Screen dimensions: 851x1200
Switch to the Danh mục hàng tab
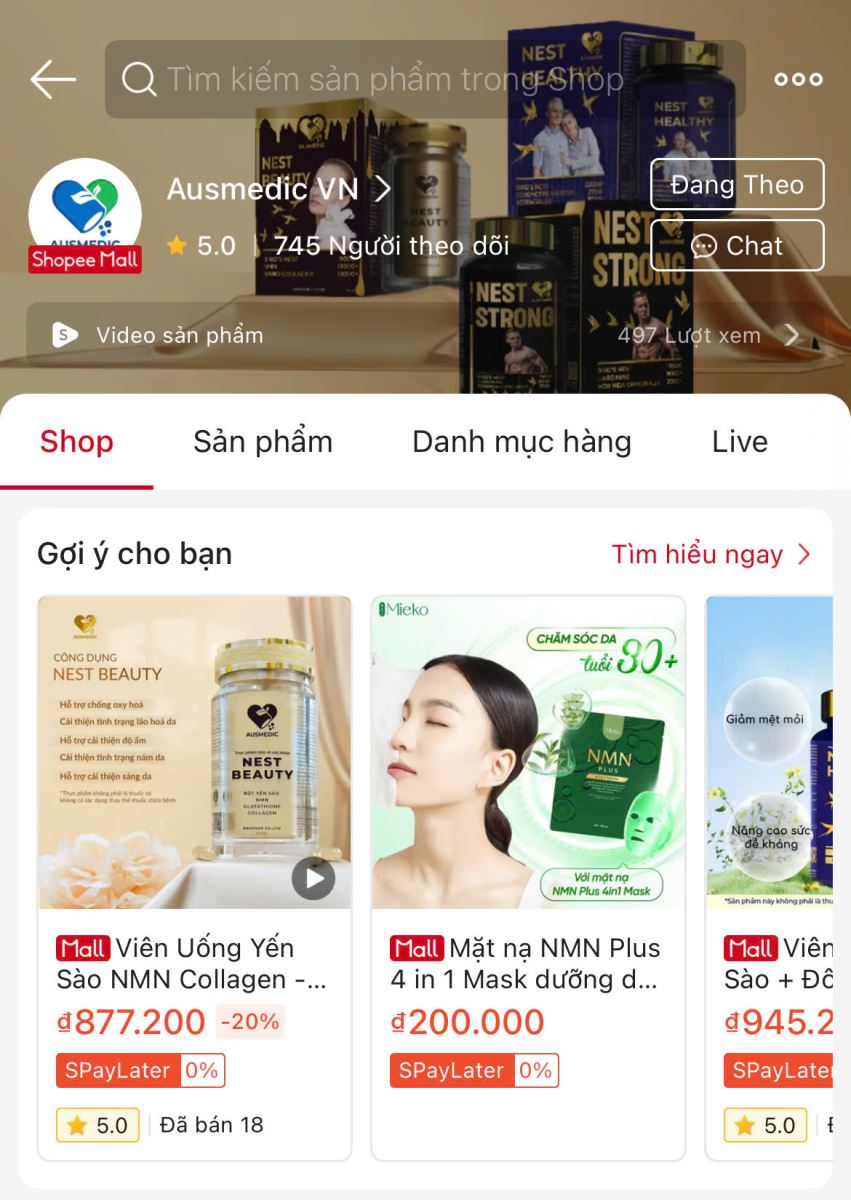coord(522,442)
